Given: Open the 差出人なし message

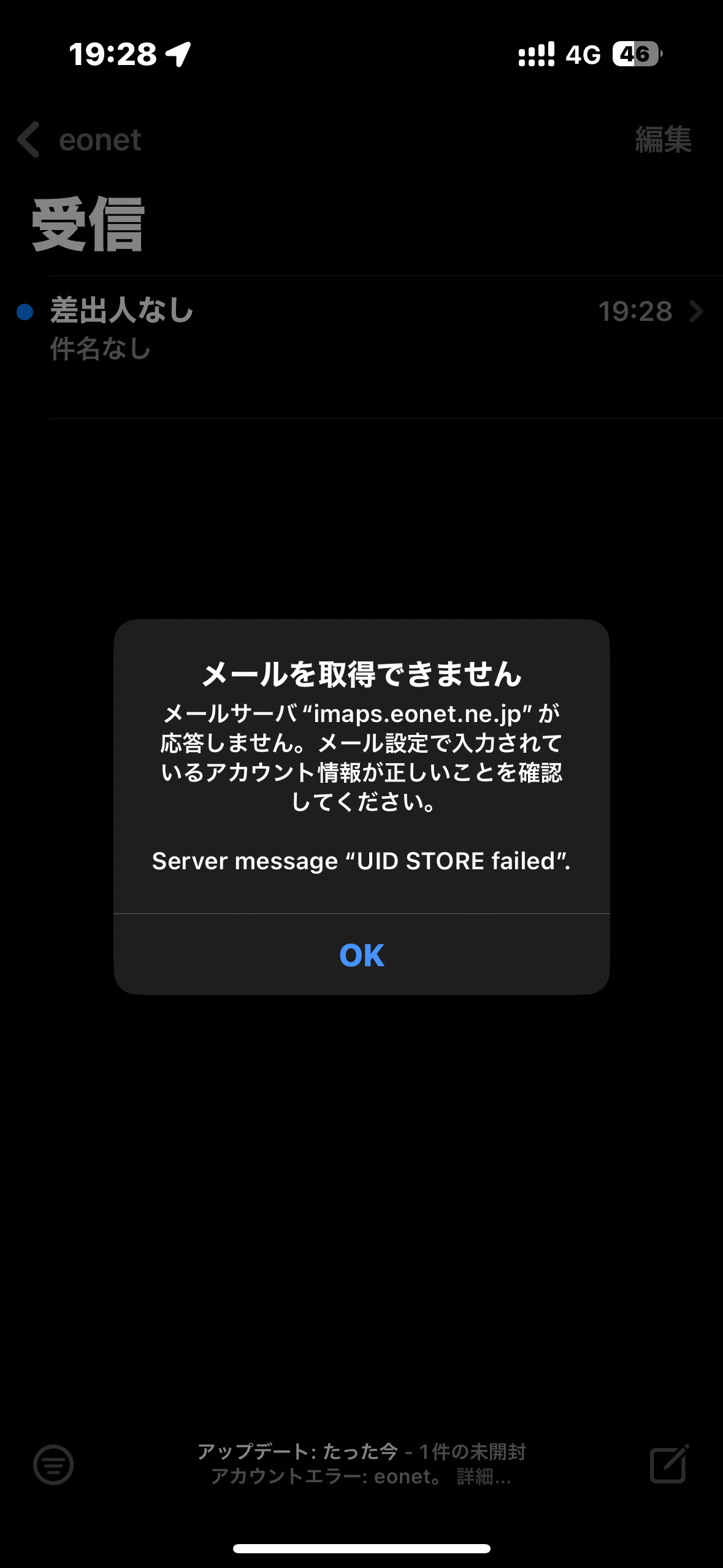Looking at the screenshot, I should click(x=361, y=347).
